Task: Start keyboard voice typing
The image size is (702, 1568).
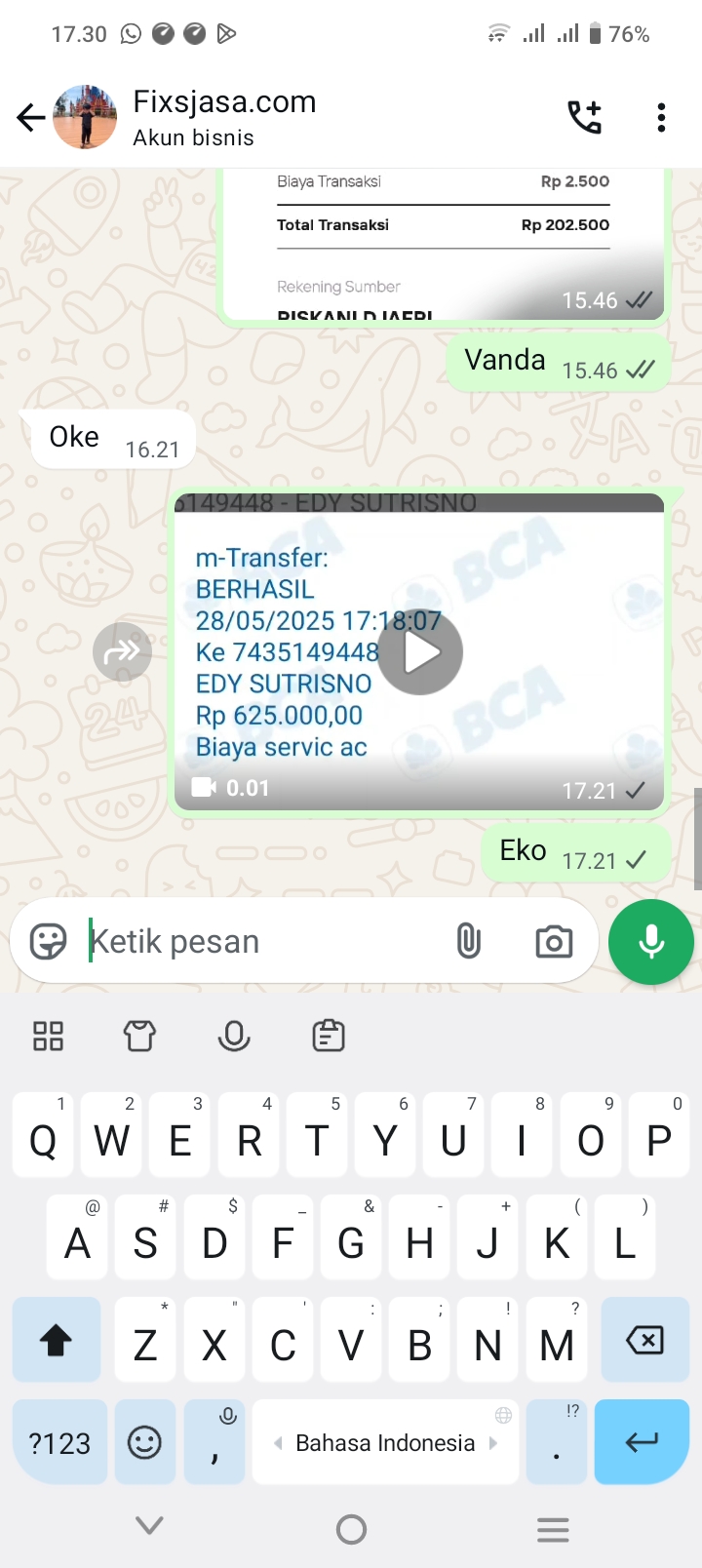Action: click(234, 1036)
